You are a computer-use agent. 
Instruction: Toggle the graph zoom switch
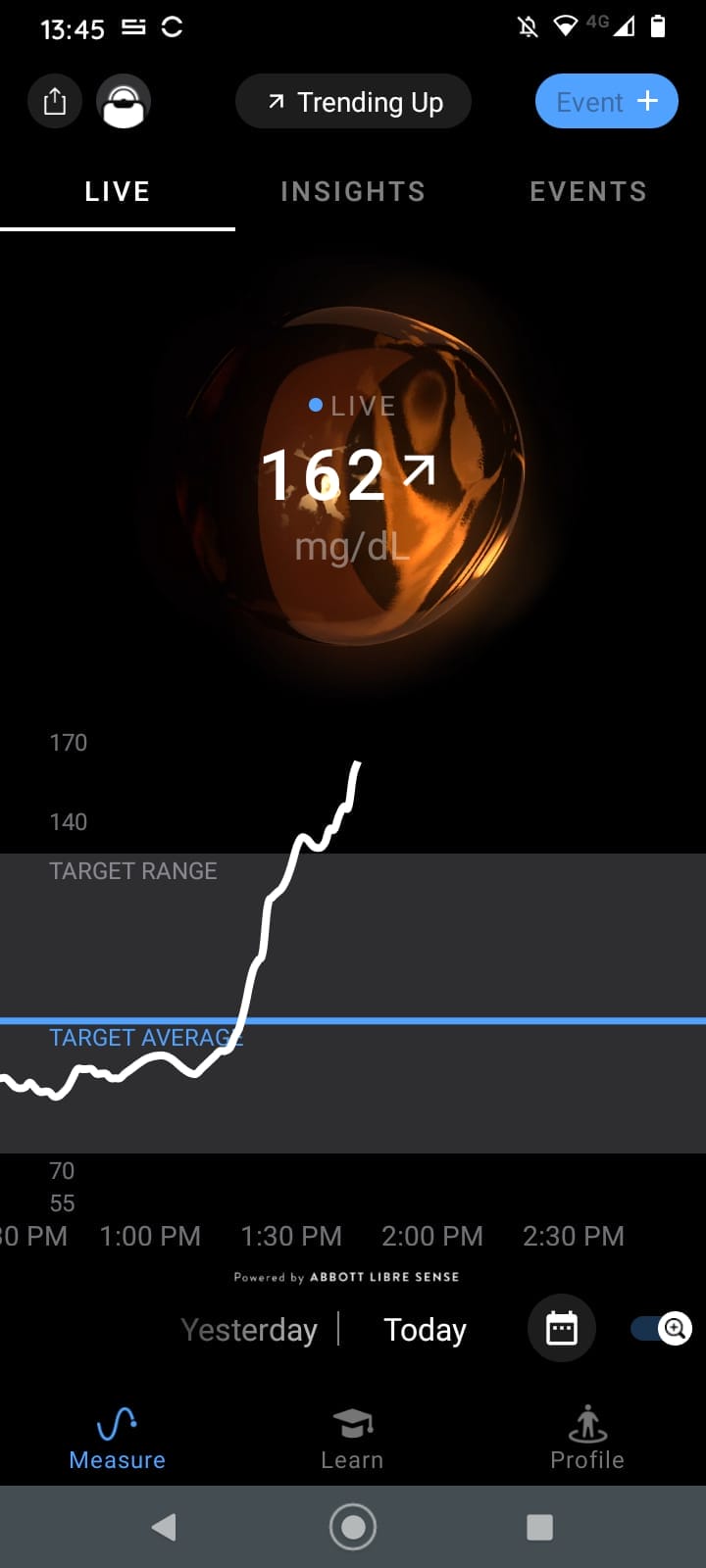(662, 1329)
